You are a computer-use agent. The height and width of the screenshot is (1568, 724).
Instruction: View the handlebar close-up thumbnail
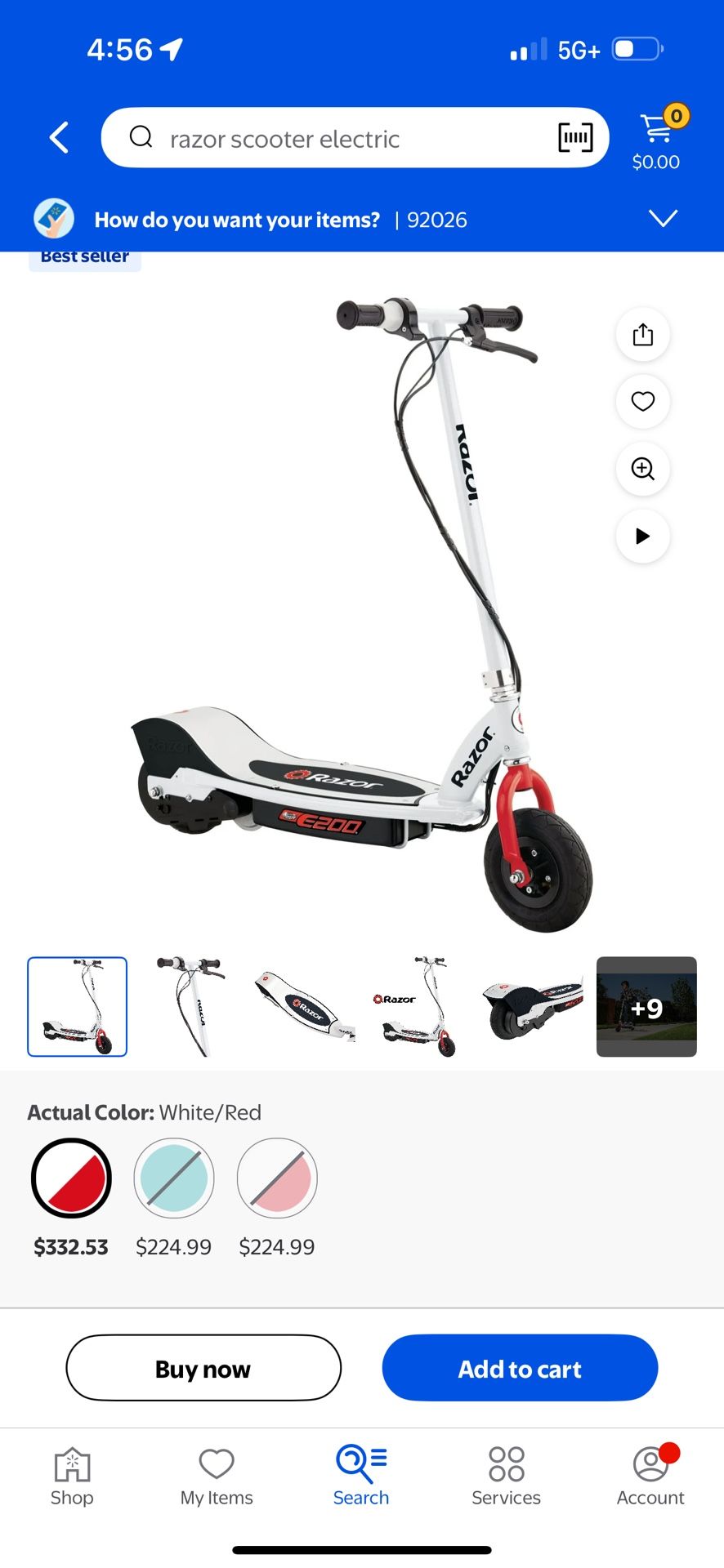190,1006
